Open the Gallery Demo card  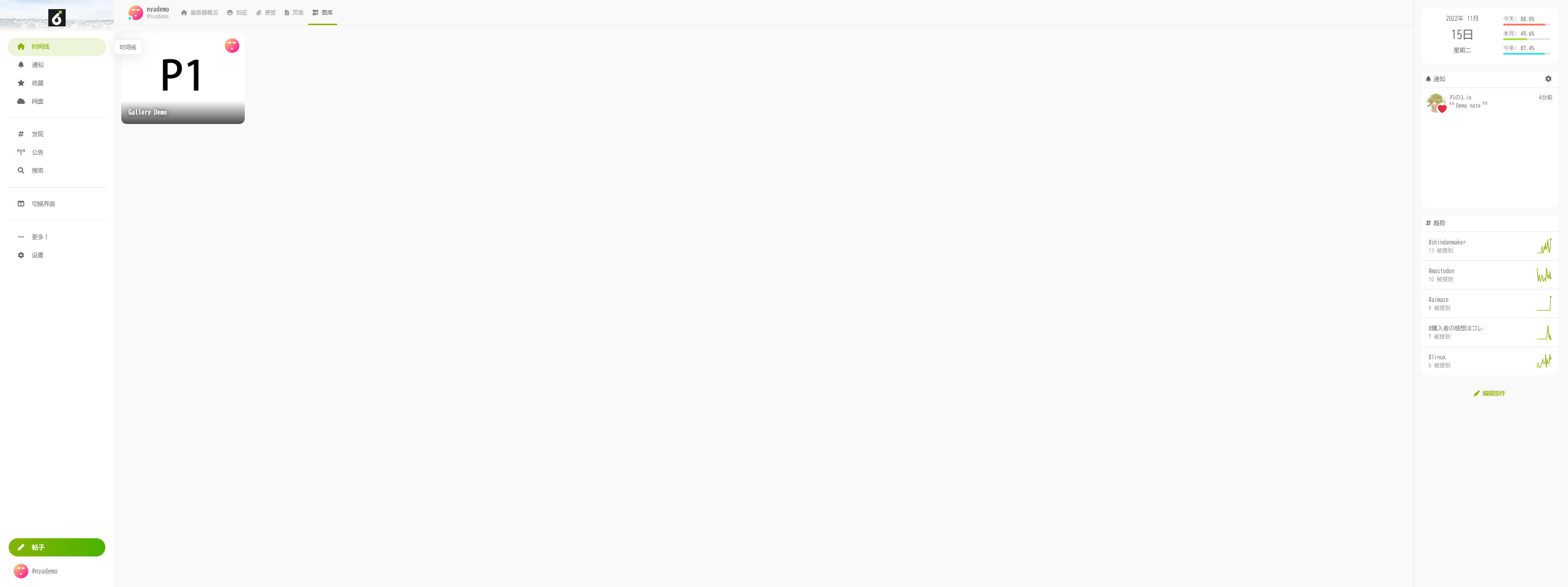point(183,79)
